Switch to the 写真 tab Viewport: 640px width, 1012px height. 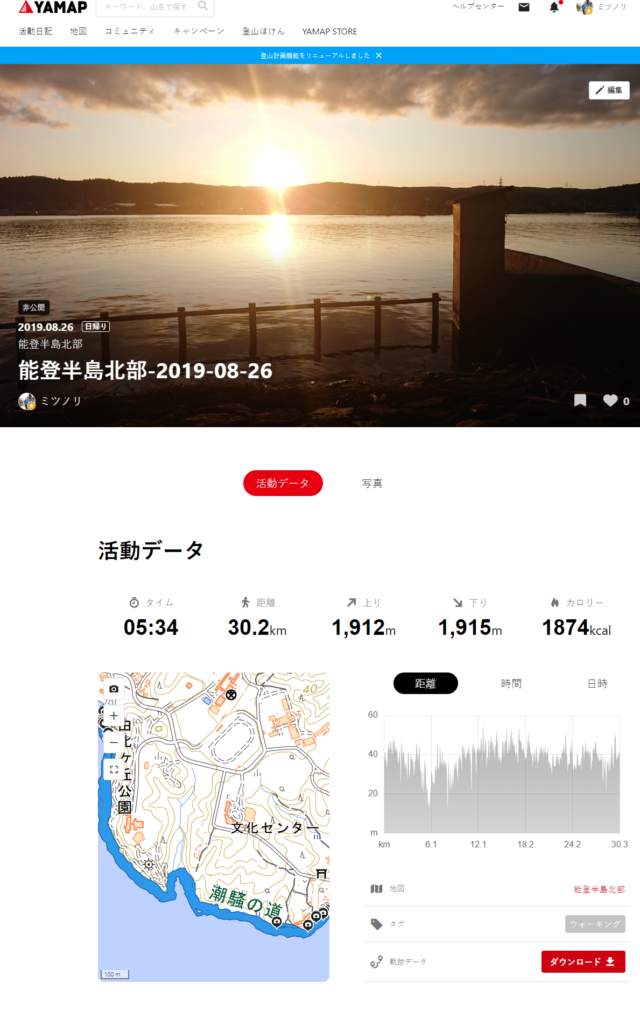click(x=372, y=483)
